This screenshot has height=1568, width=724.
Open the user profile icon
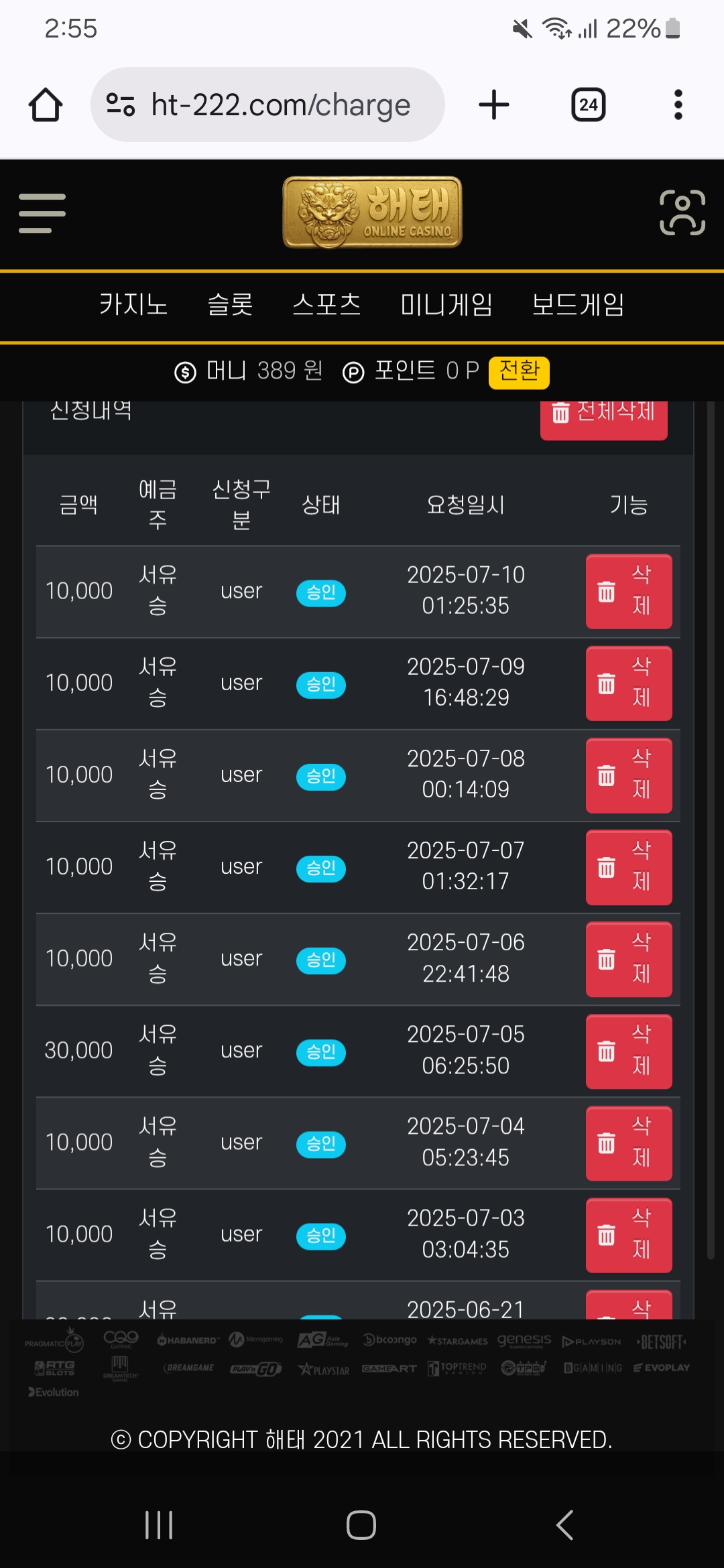[x=682, y=212]
